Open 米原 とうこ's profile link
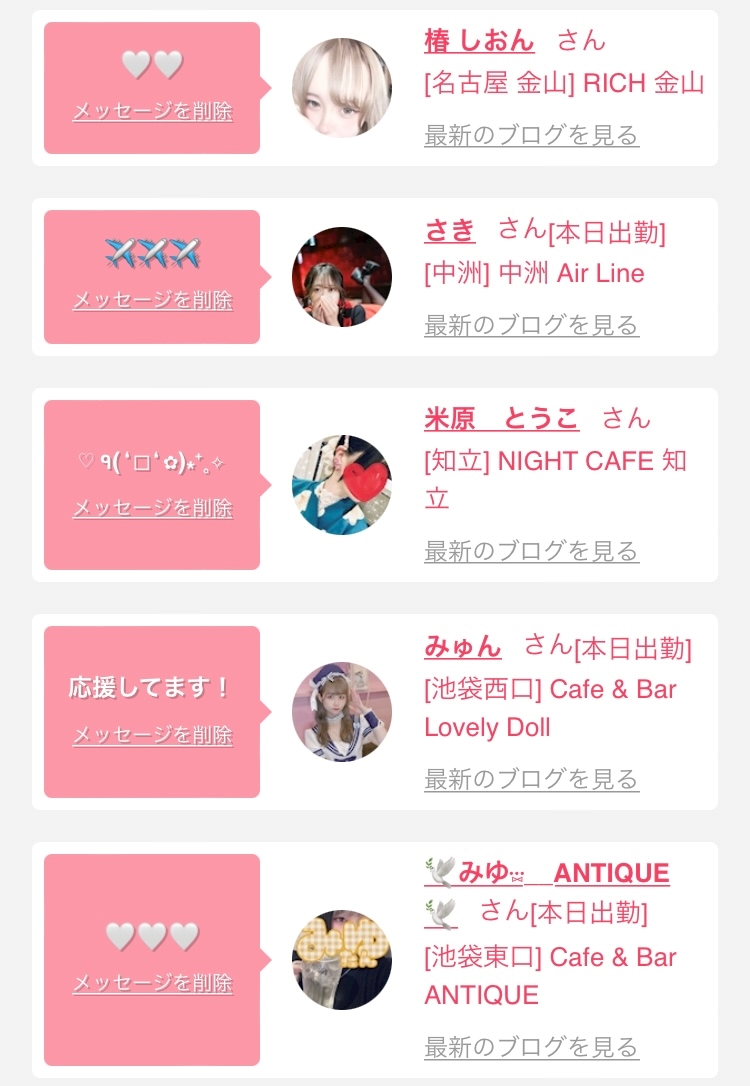Image resolution: width=750 pixels, height=1086 pixels. 501,418
